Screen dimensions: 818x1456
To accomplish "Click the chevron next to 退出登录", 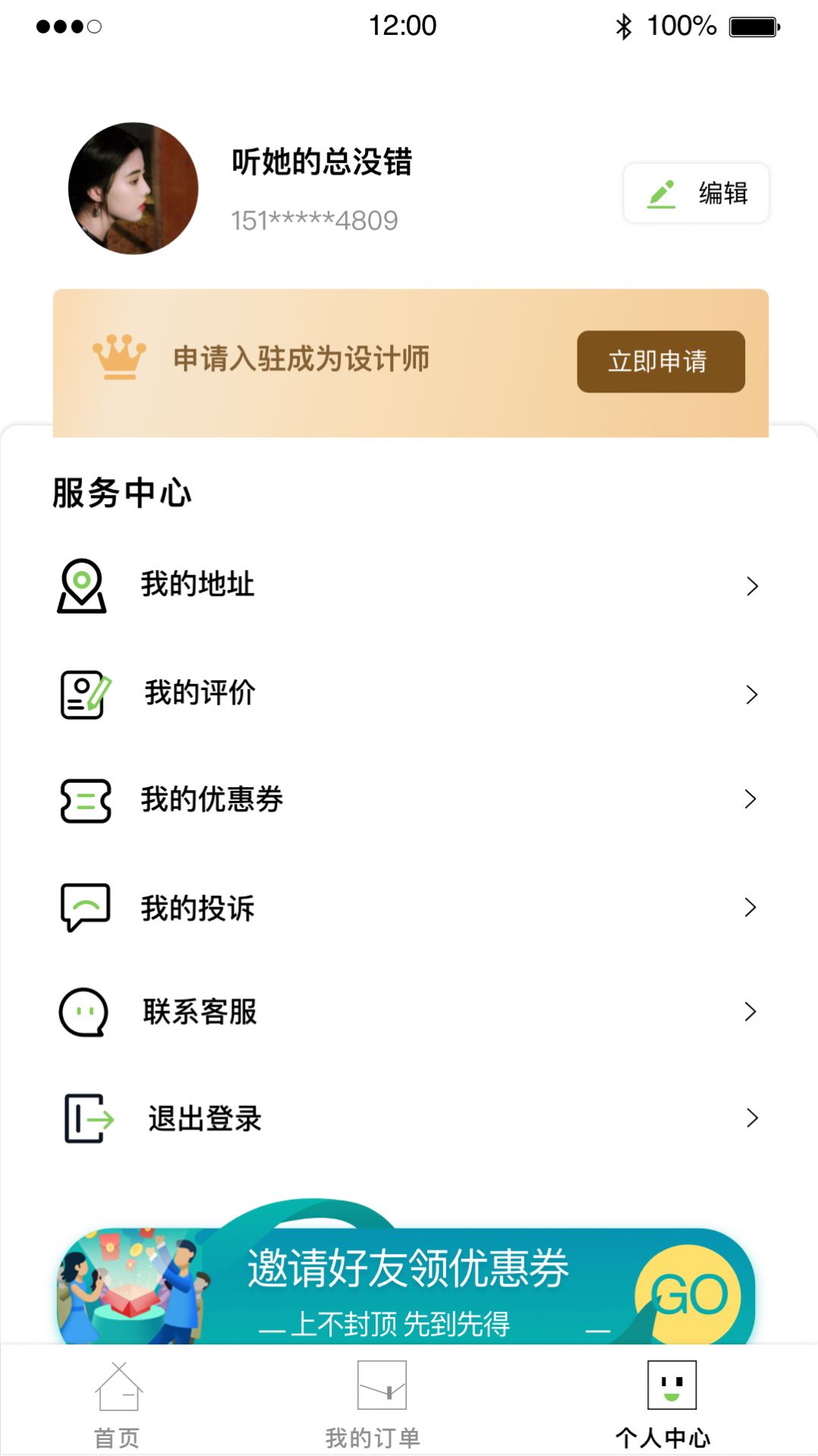I will [x=752, y=1117].
